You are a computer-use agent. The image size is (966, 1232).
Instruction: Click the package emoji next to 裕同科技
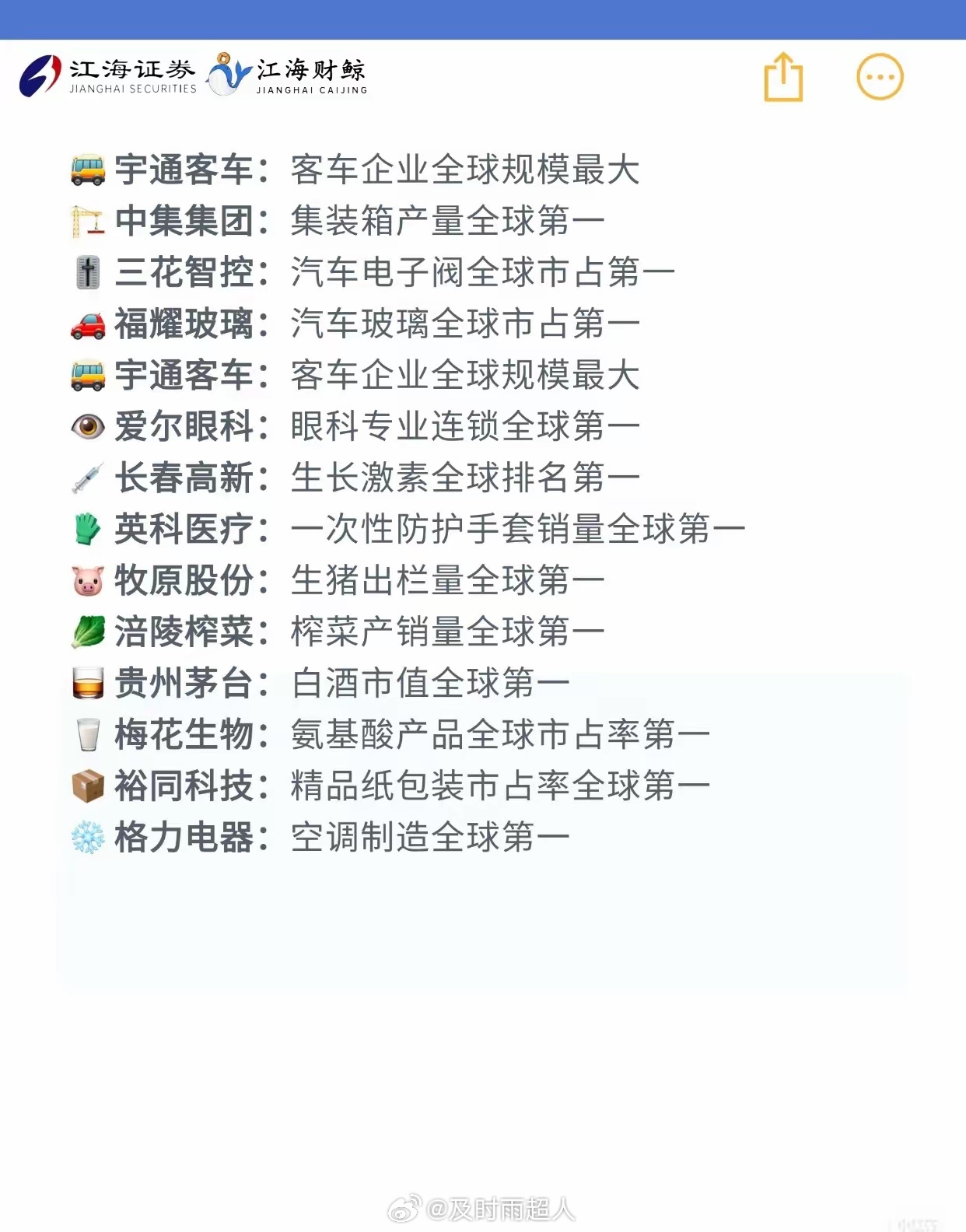click(x=88, y=784)
